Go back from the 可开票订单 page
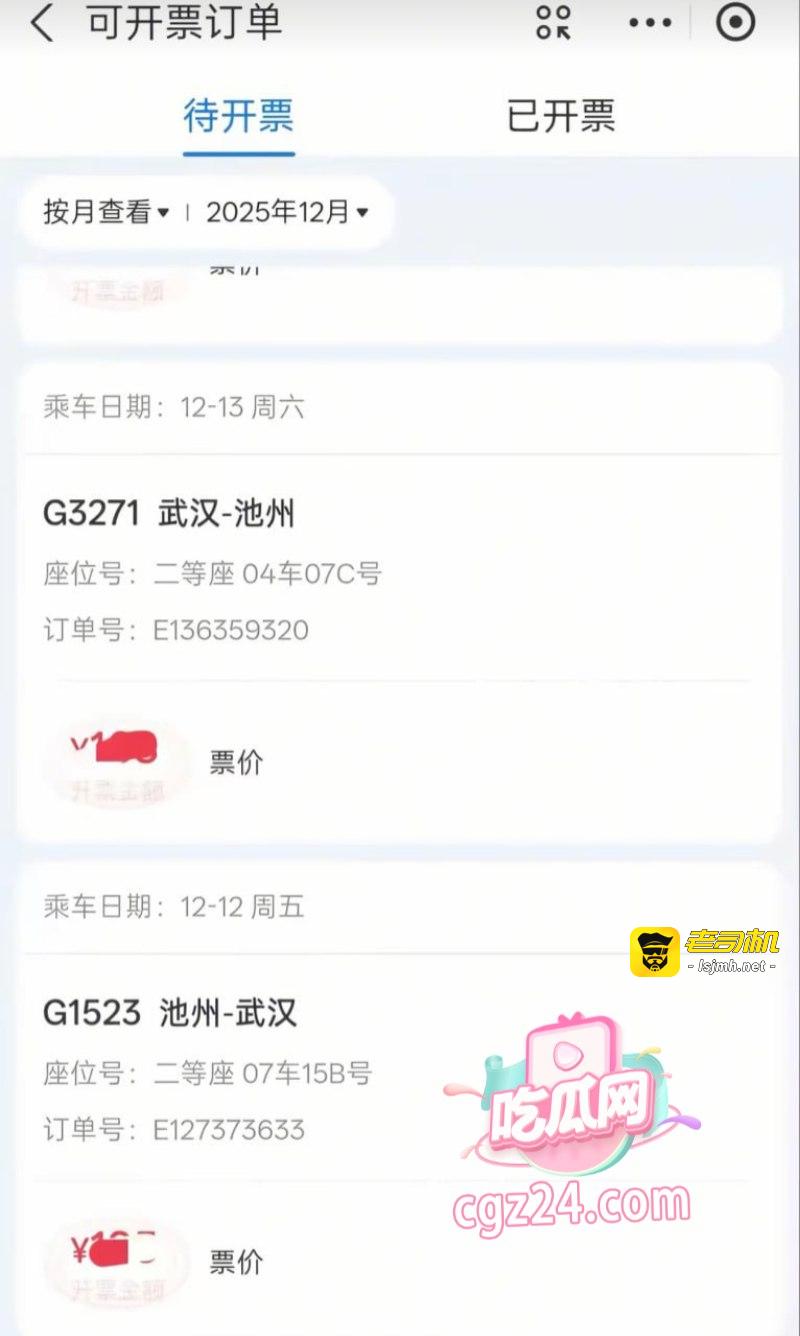The width and height of the screenshot is (800, 1336). [x=42, y=23]
